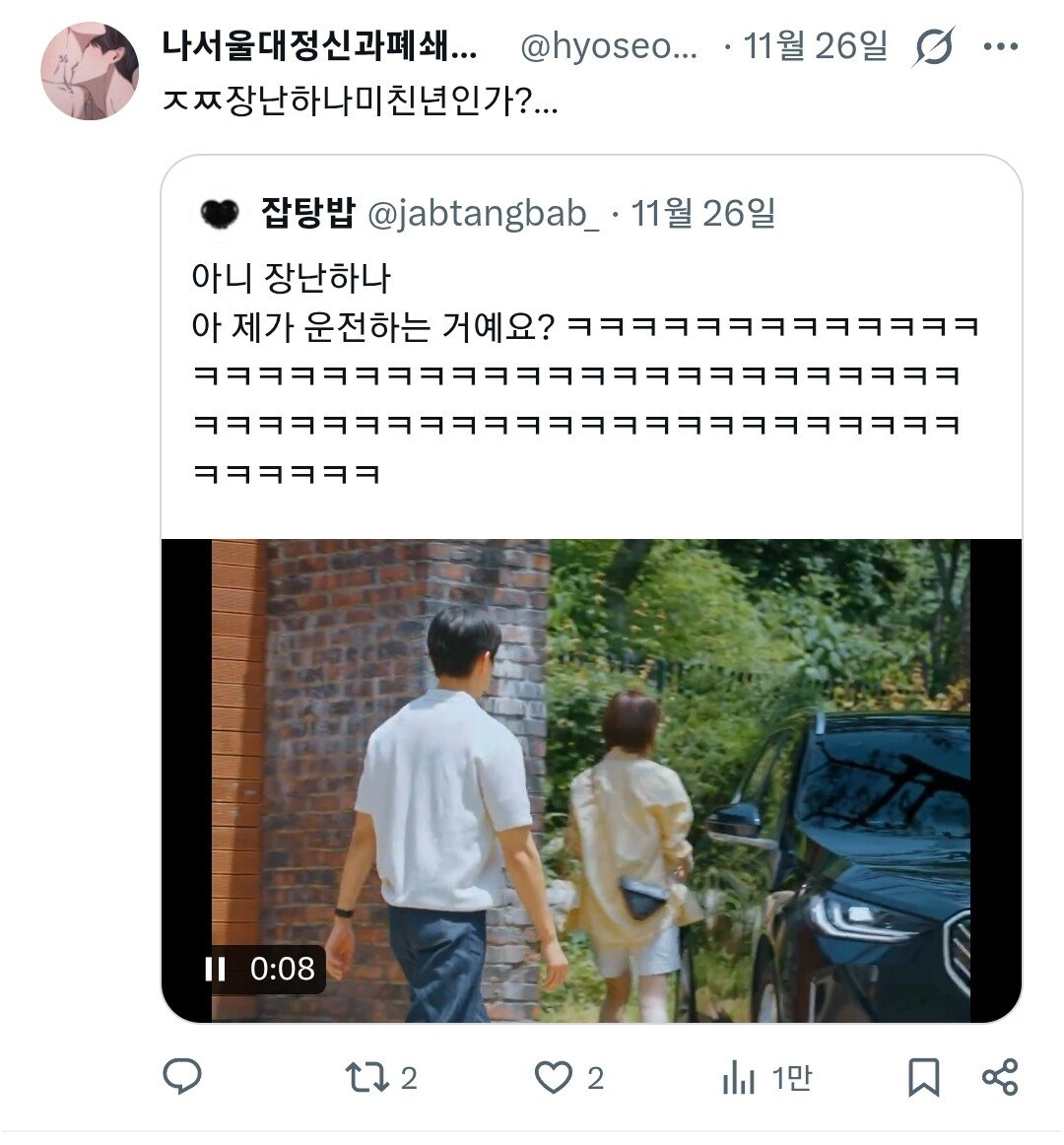This screenshot has width=1064, height=1145.
Task: Open the Grok icon beside the date
Action: click(x=932, y=46)
